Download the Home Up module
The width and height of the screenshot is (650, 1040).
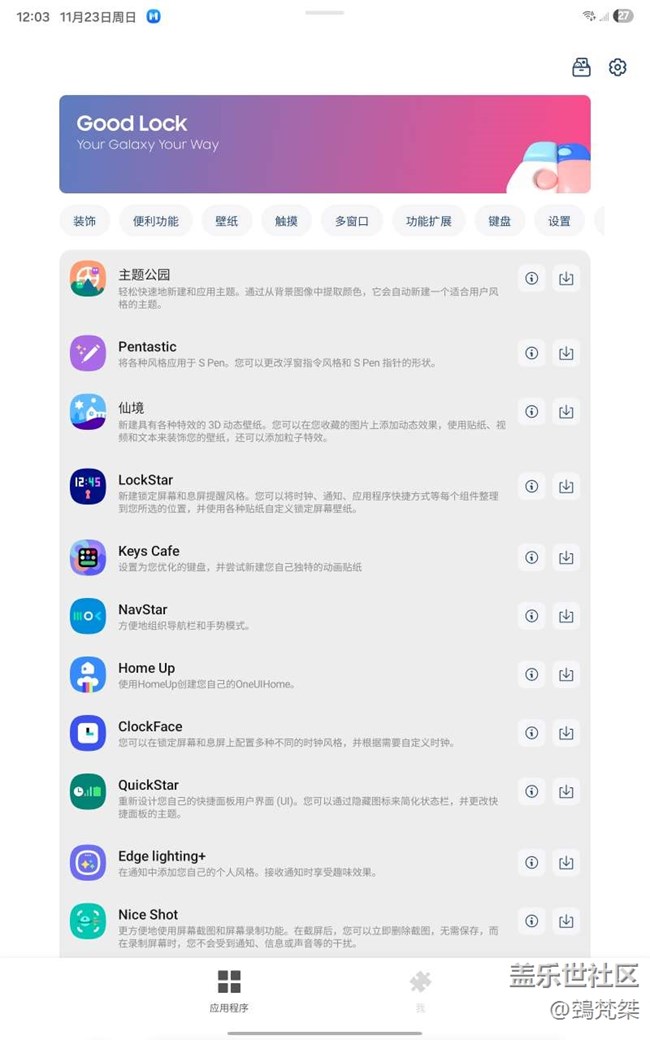566,675
